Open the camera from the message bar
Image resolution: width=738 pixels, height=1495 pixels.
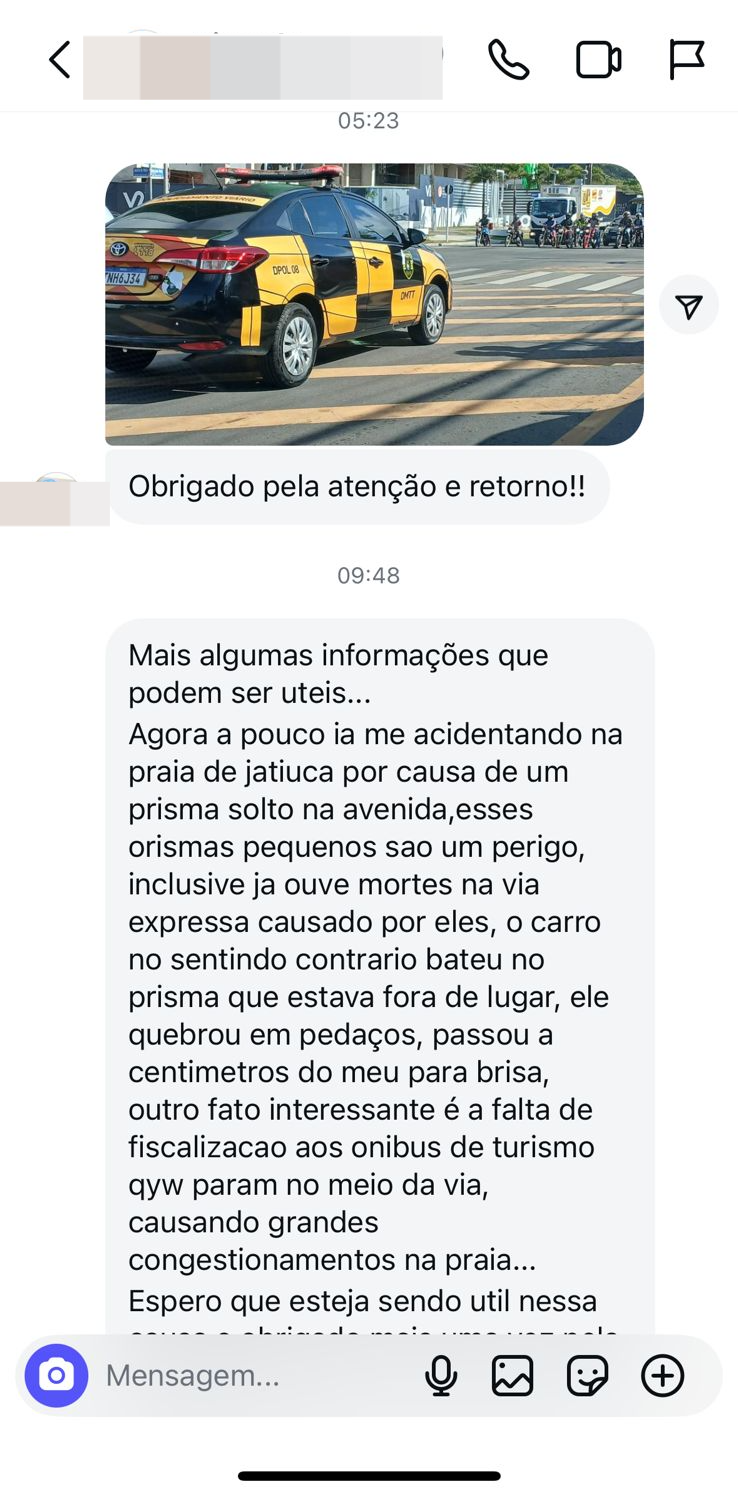(56, 1376)
